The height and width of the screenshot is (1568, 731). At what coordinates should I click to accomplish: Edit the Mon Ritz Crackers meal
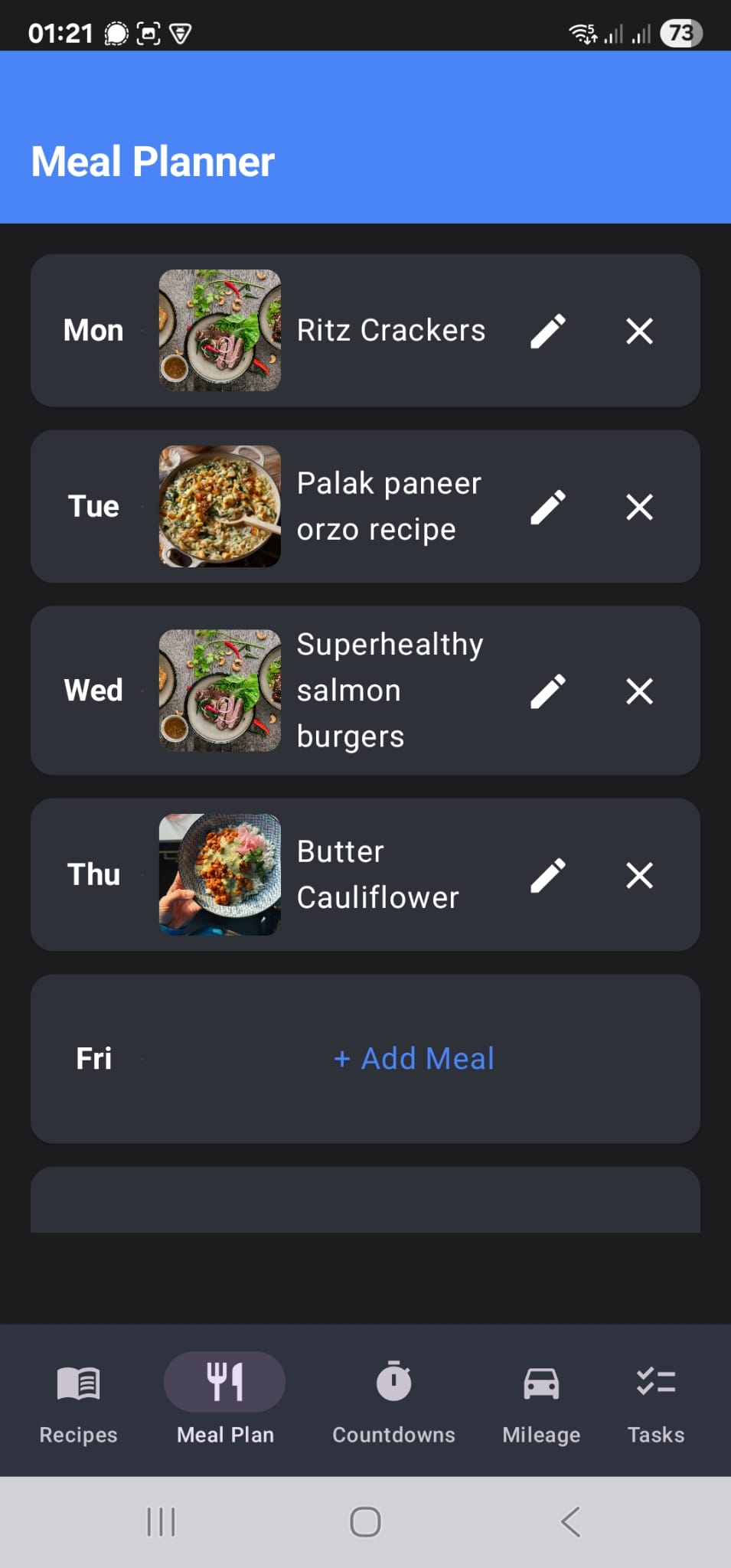(548, 330)
